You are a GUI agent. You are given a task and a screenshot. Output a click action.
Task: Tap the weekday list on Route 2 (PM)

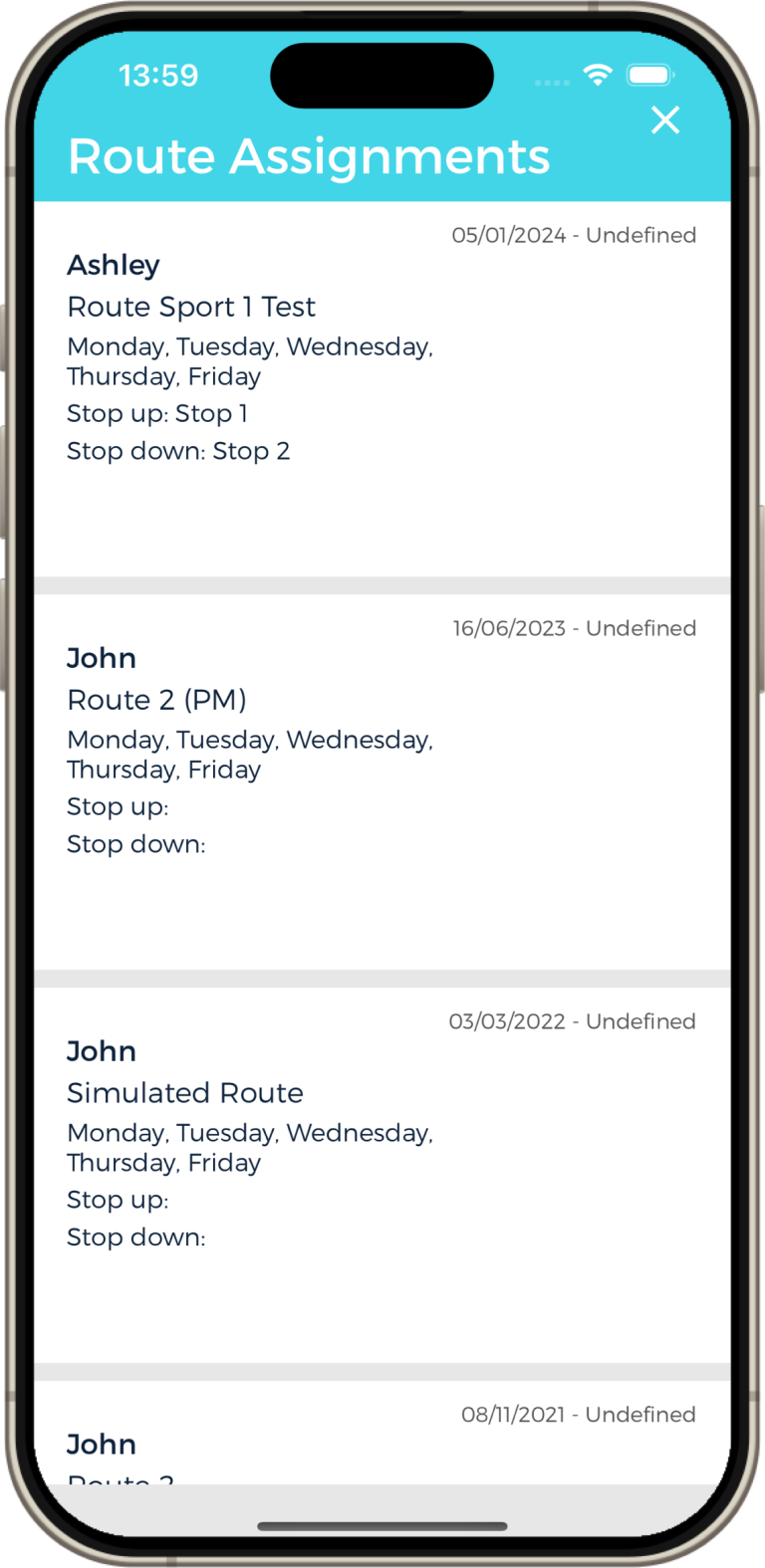[x=249, y=754]
